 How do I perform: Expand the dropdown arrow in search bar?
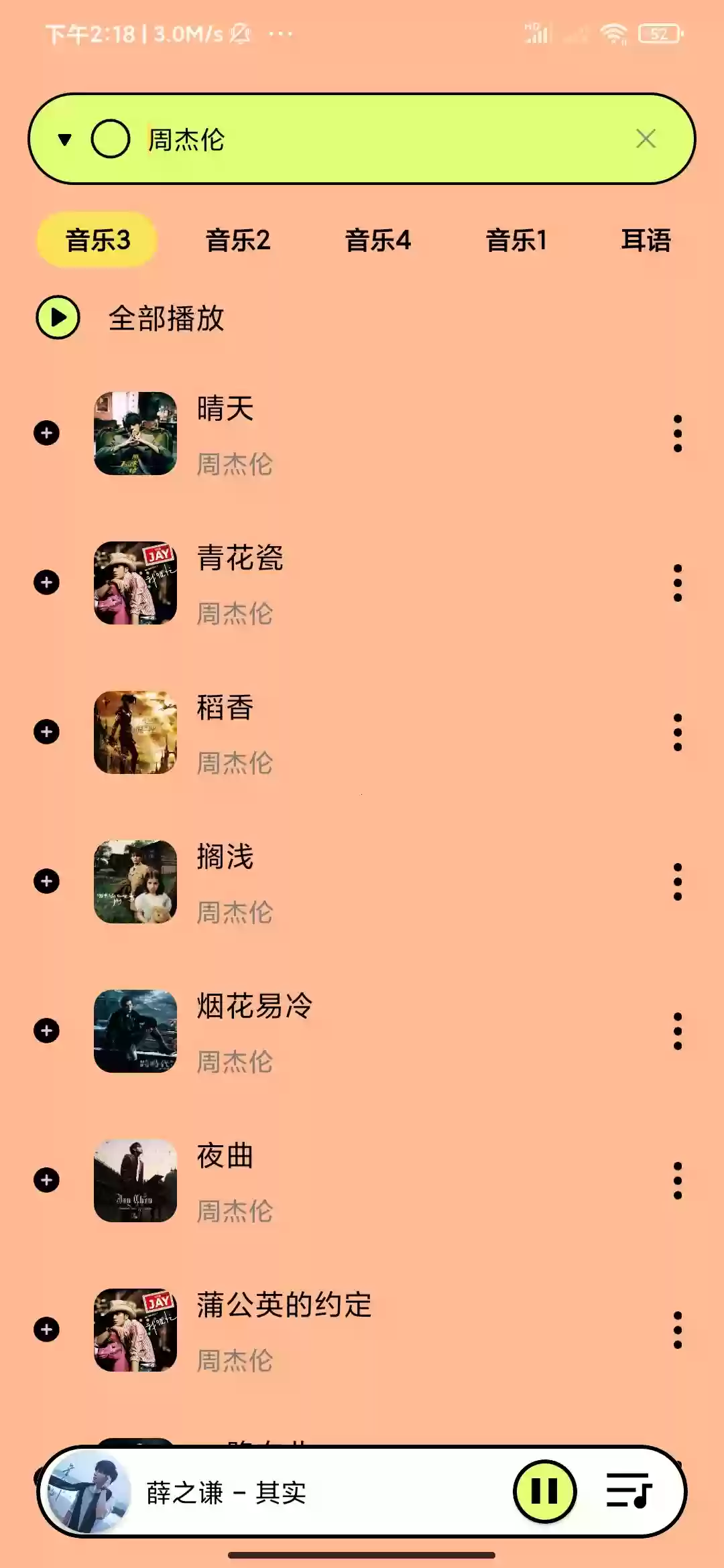[65, 139]
